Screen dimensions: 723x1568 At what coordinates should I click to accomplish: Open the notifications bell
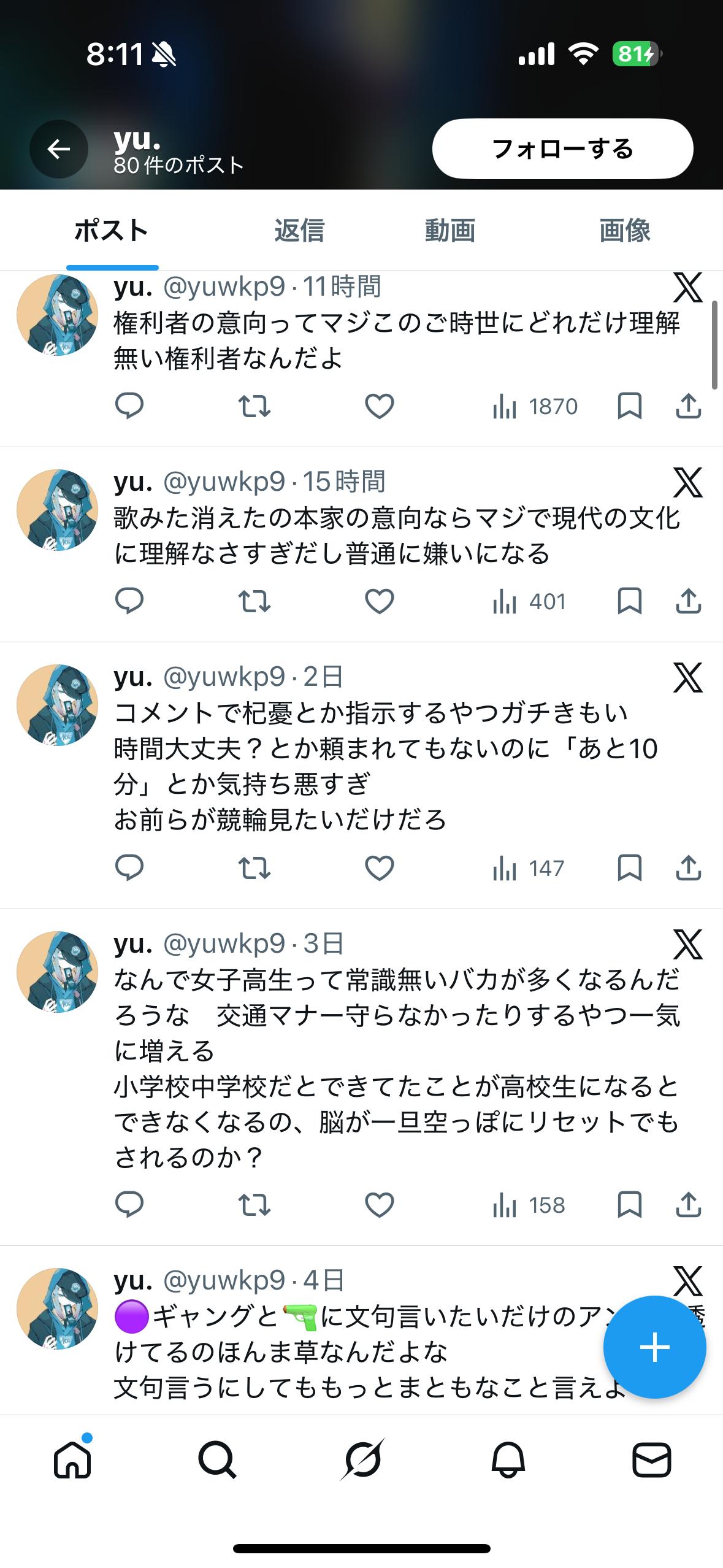508,1459
